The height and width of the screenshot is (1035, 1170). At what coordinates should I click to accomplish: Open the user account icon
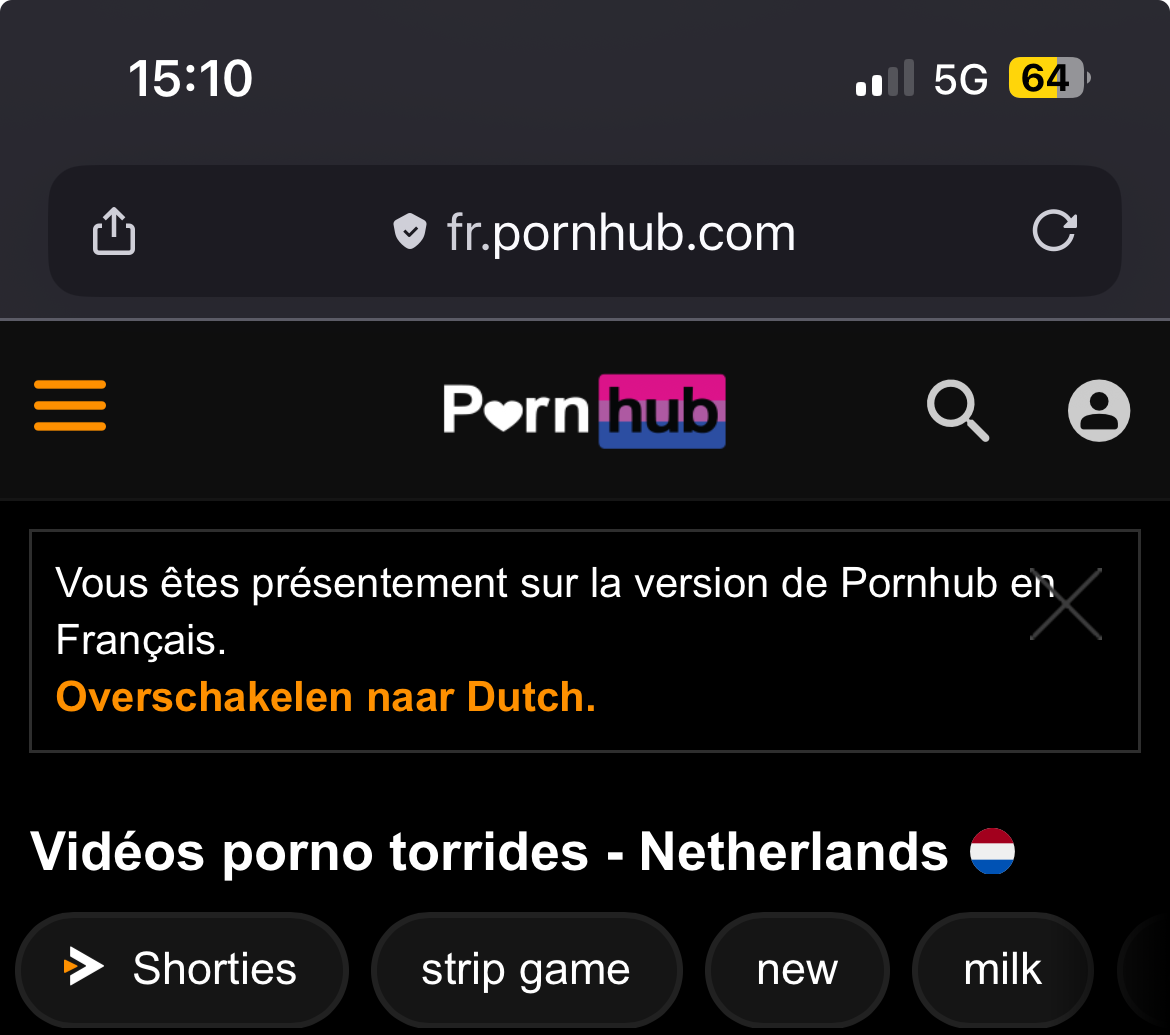(1098, 410)
